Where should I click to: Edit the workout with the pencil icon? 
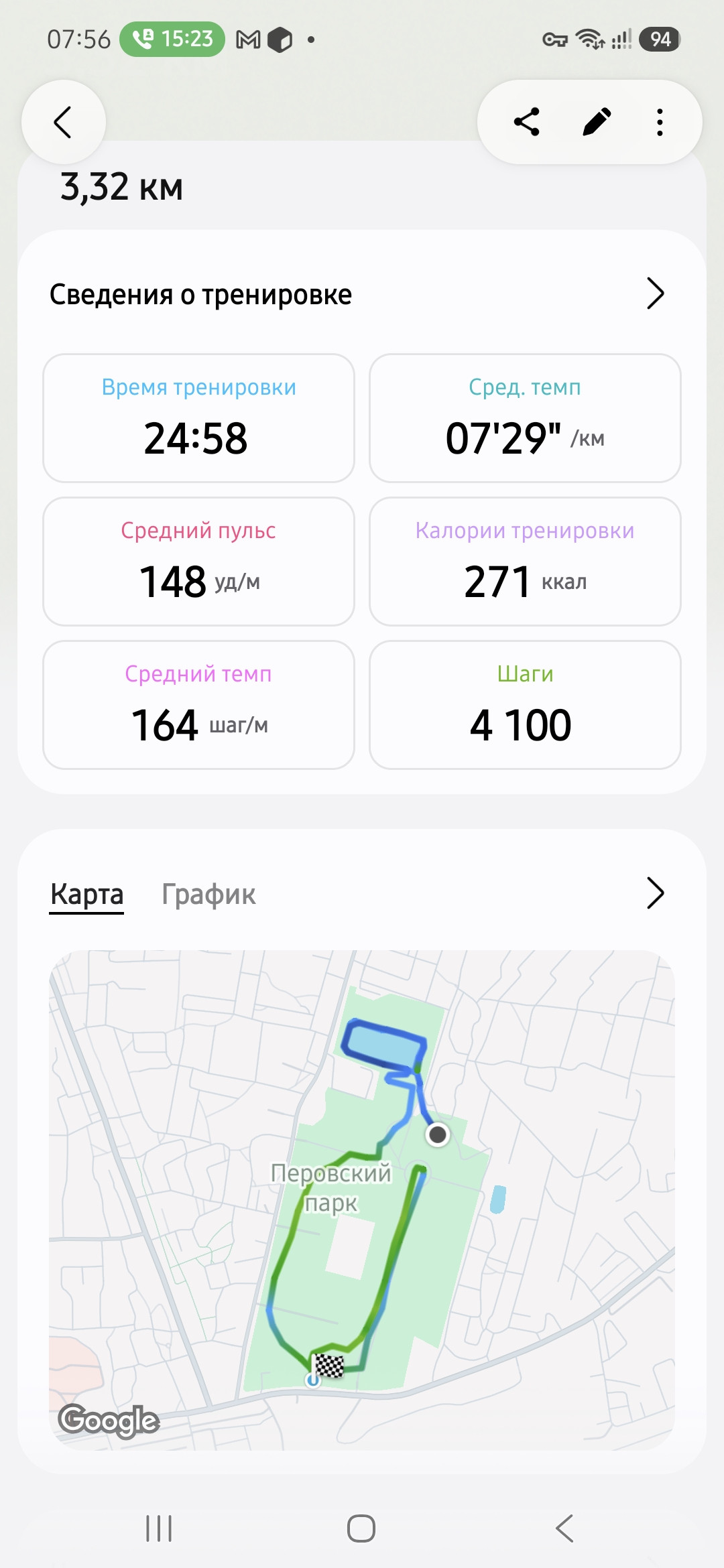[596, 122]
